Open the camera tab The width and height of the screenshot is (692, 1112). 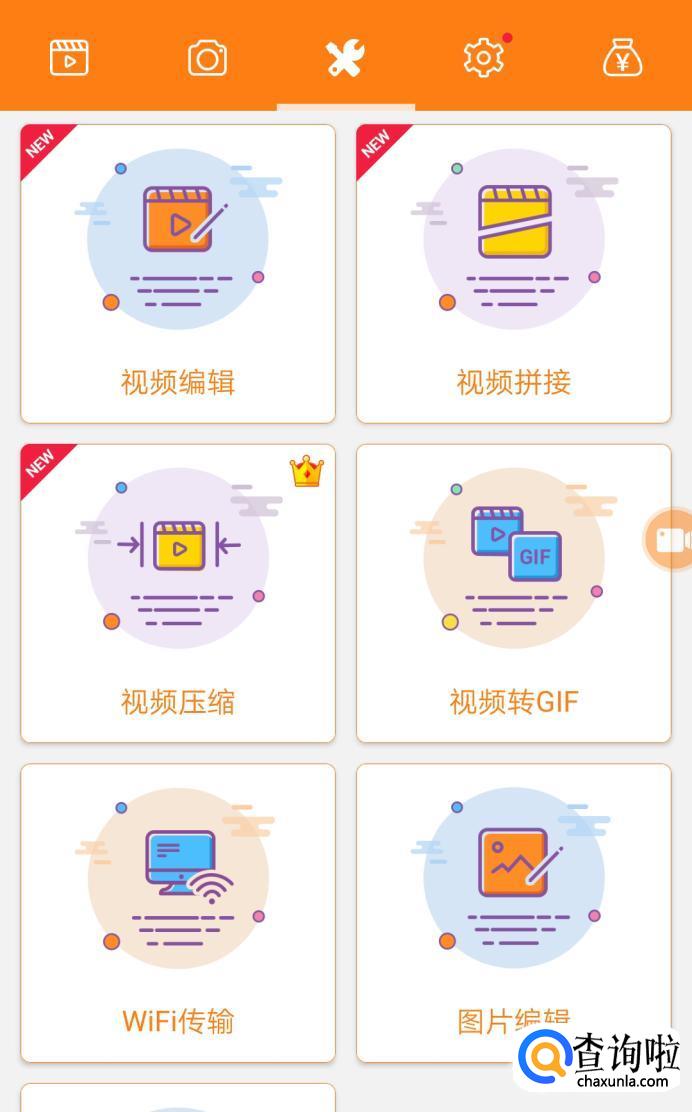[207, 58]
